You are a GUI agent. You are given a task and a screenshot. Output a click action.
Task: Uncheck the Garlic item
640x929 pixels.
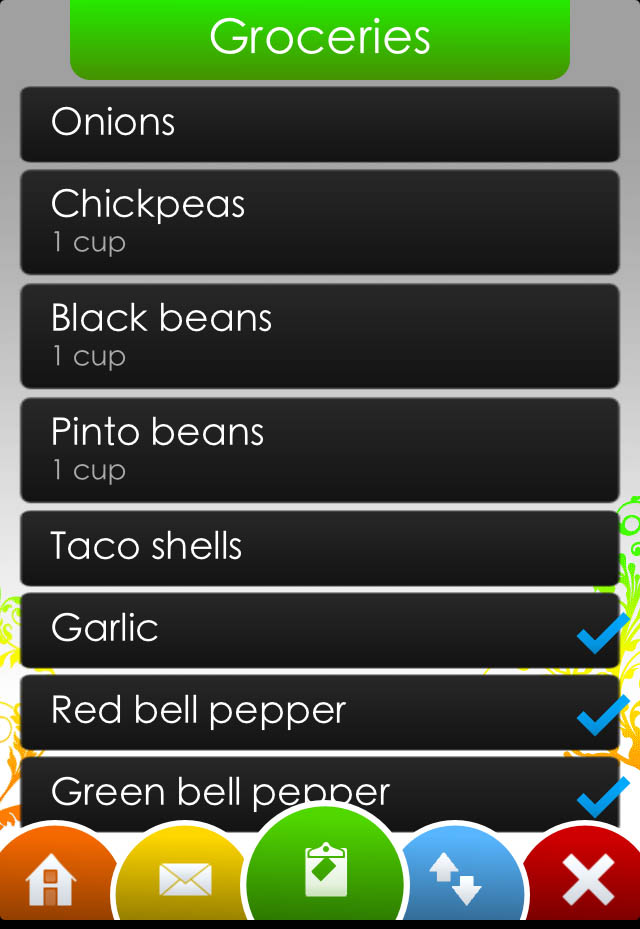[x=320, y=630]
